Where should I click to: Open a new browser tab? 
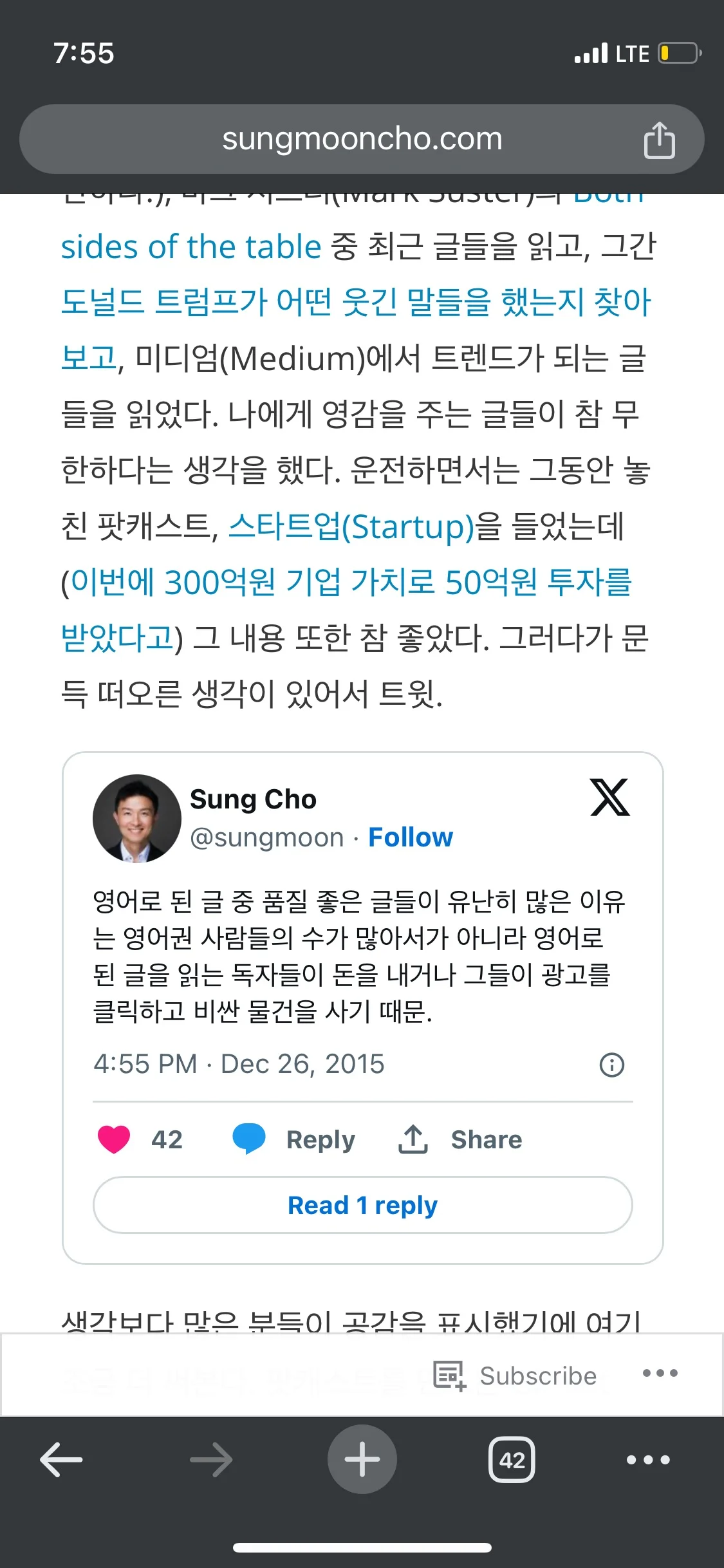tap(362, 1459)
